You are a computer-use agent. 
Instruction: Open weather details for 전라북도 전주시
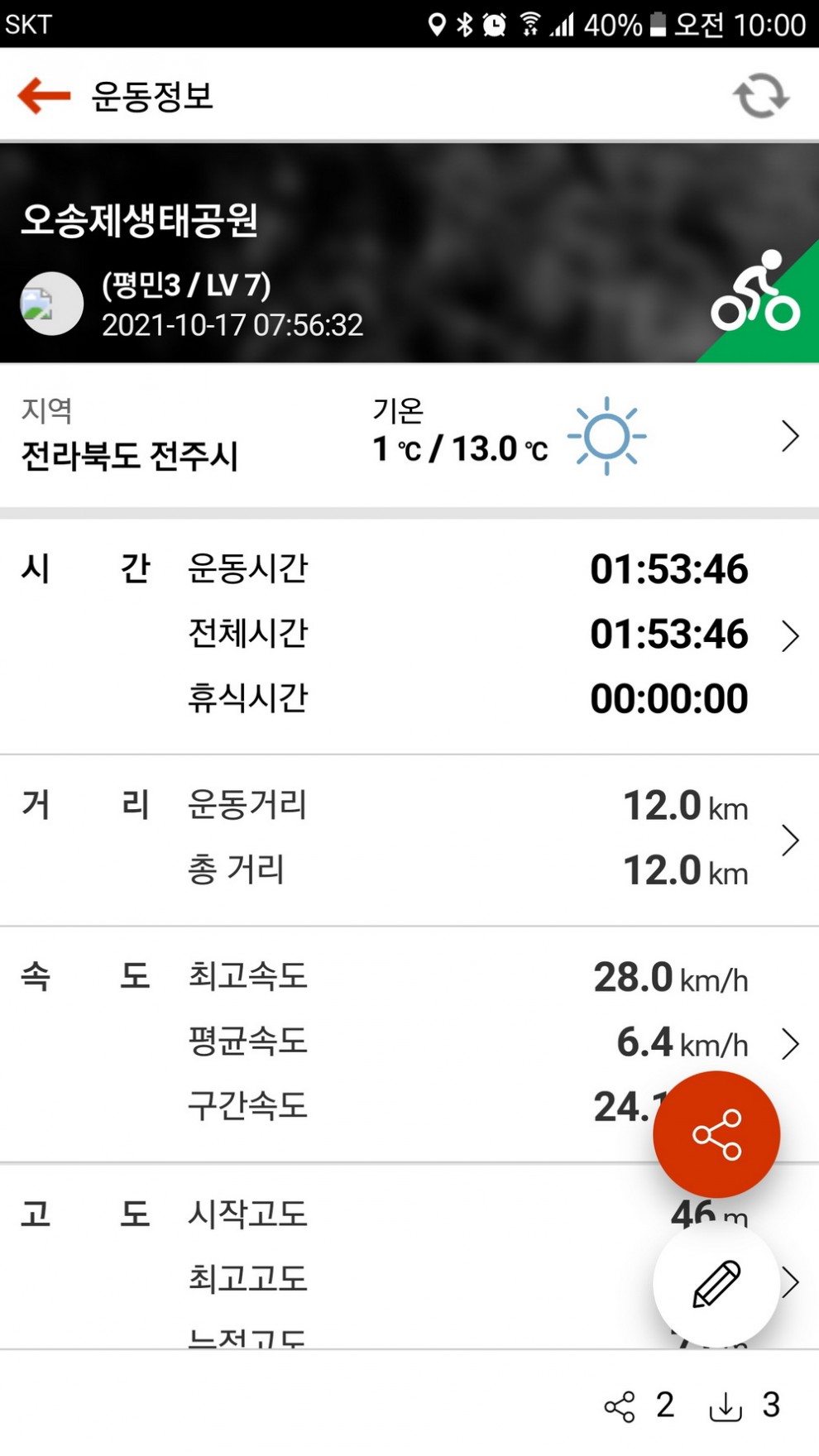coord(789,436)
